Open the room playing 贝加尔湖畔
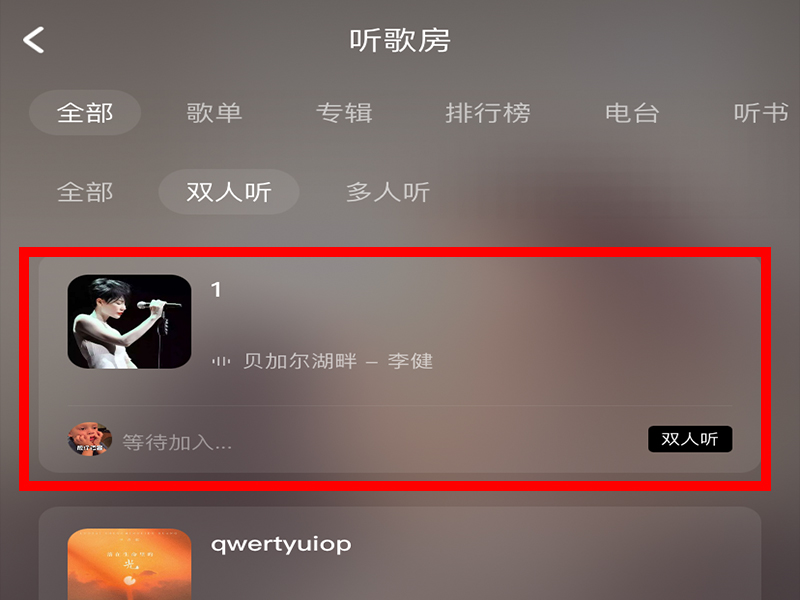Image resolution: width=800 pixels, height=600 pixels. (398, 365)
